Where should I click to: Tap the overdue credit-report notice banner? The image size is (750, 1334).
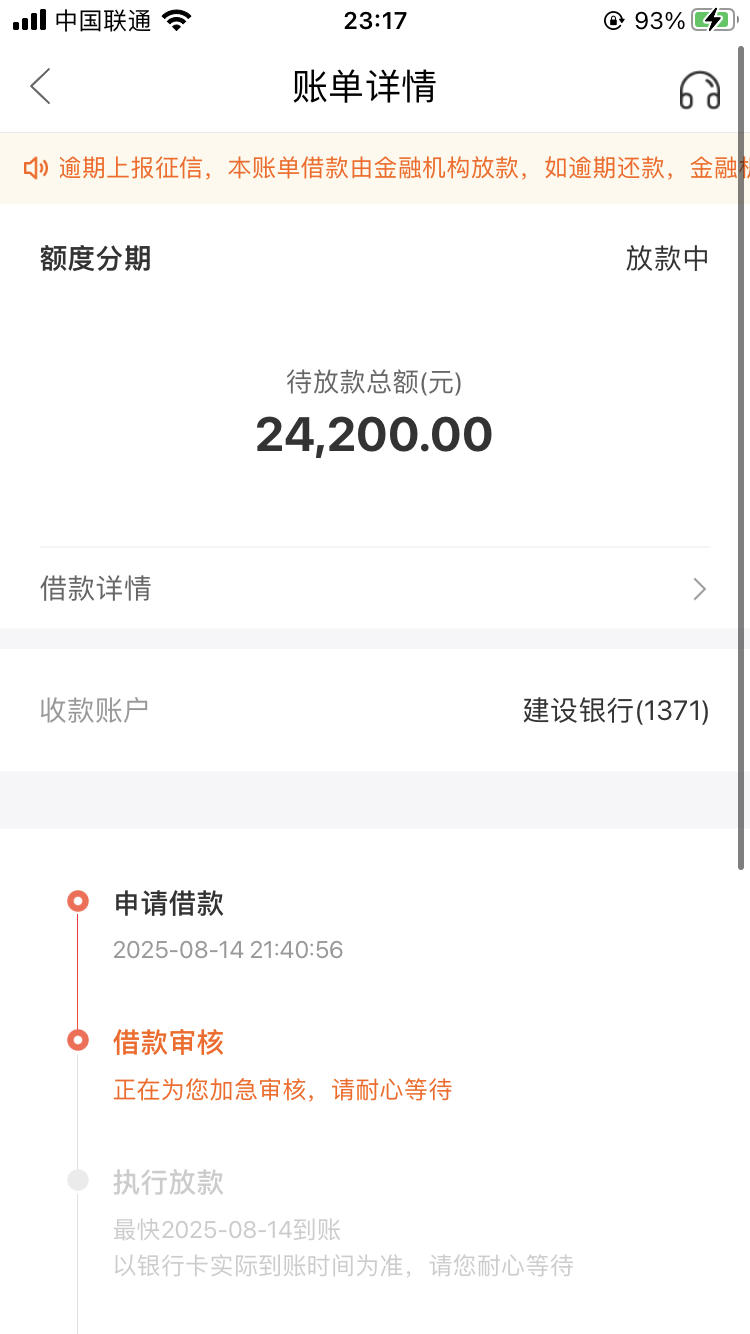[375, 168]
